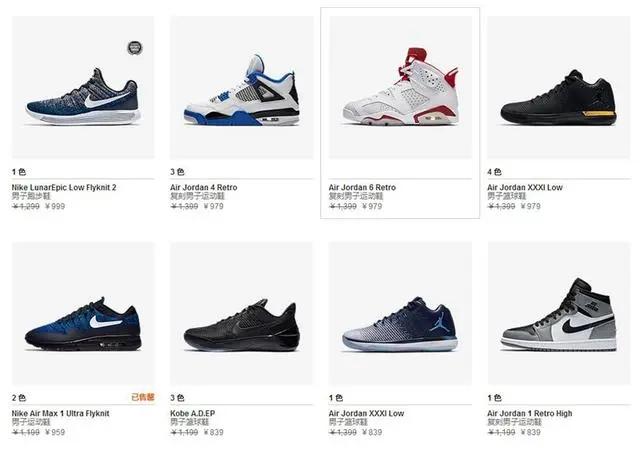Select the Air Jordan 6 Retro card

click(400, 95)
